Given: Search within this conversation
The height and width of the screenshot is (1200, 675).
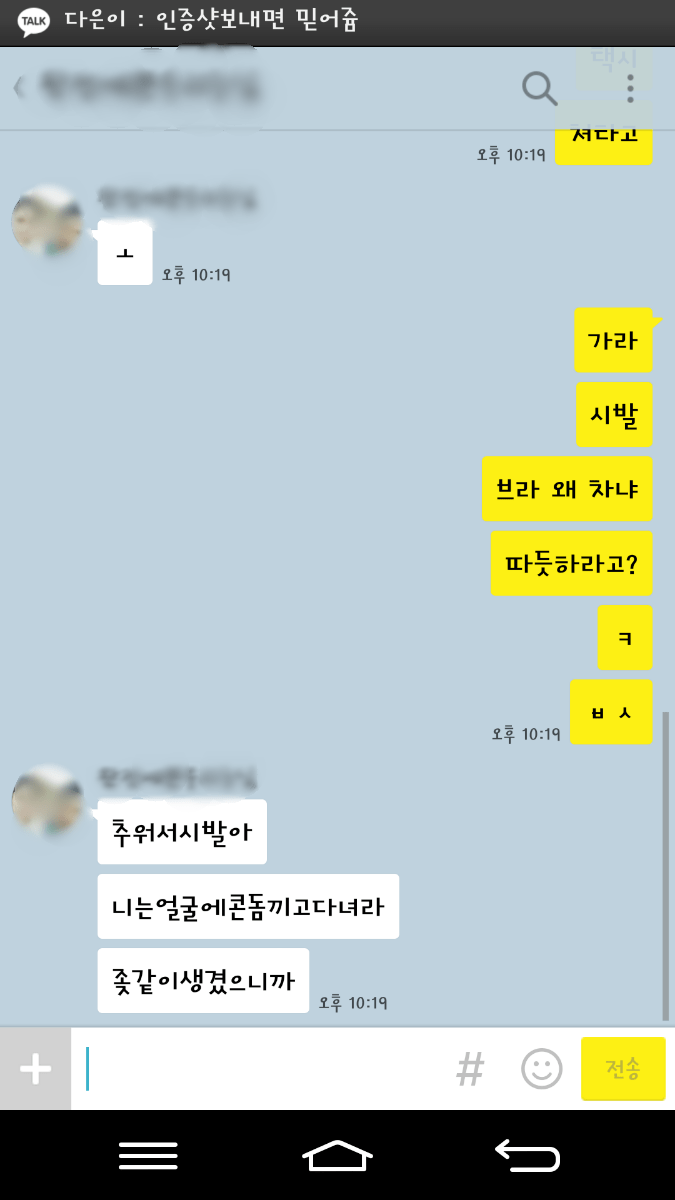Looking at the screenshot, I should click(539, 88).
